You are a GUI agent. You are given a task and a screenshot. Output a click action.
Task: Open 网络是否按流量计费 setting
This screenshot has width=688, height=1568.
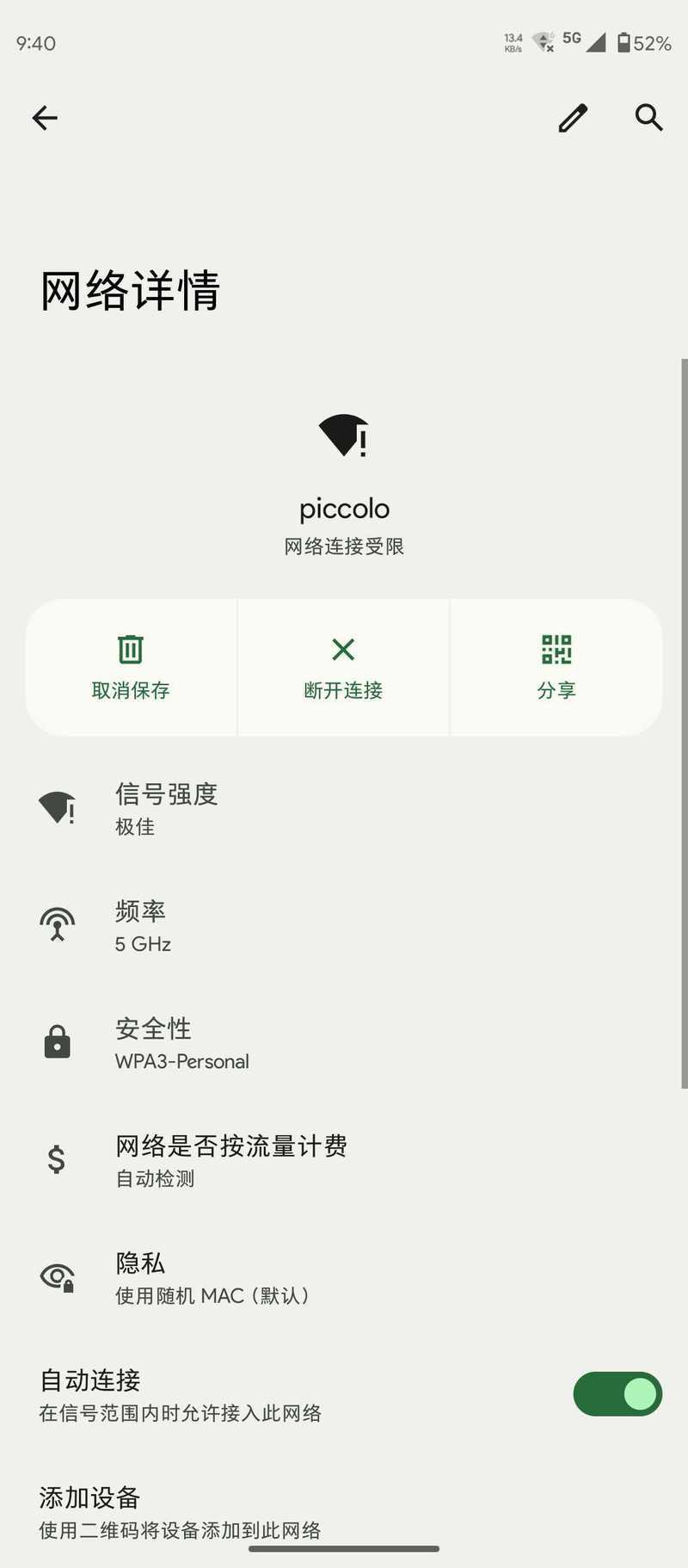coord(344,1160)
